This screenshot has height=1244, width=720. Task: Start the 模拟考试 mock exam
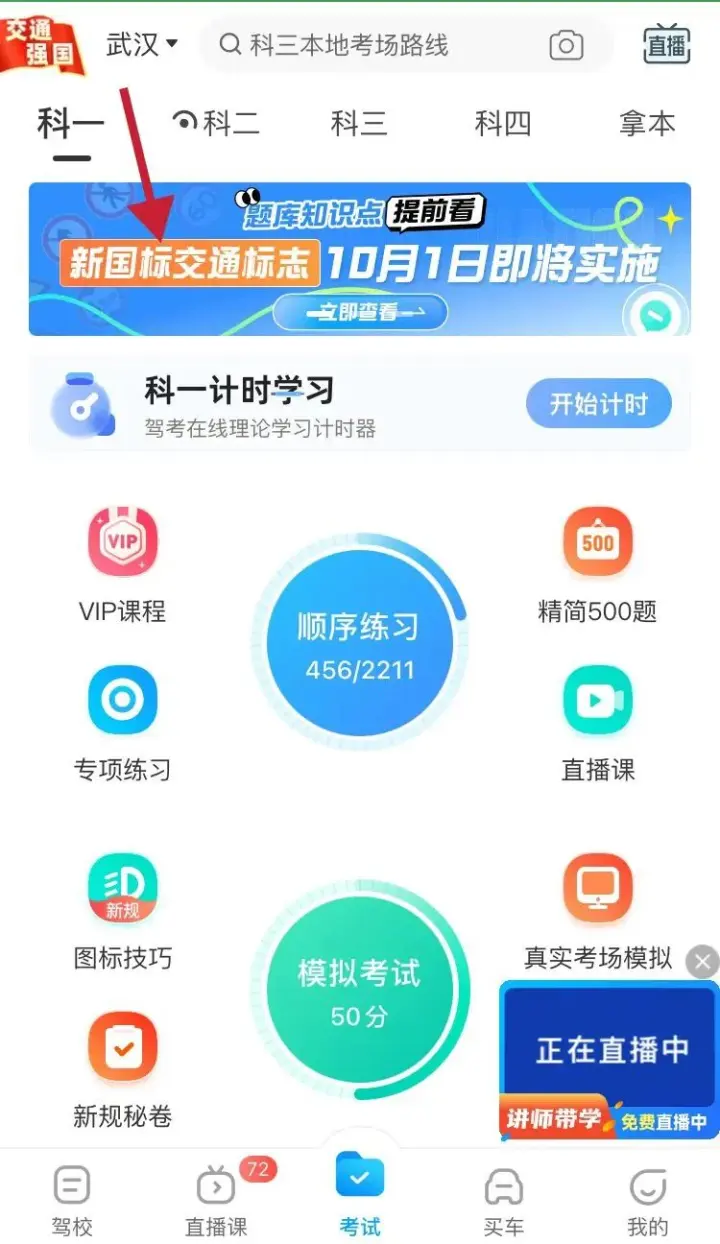[359, 988]
